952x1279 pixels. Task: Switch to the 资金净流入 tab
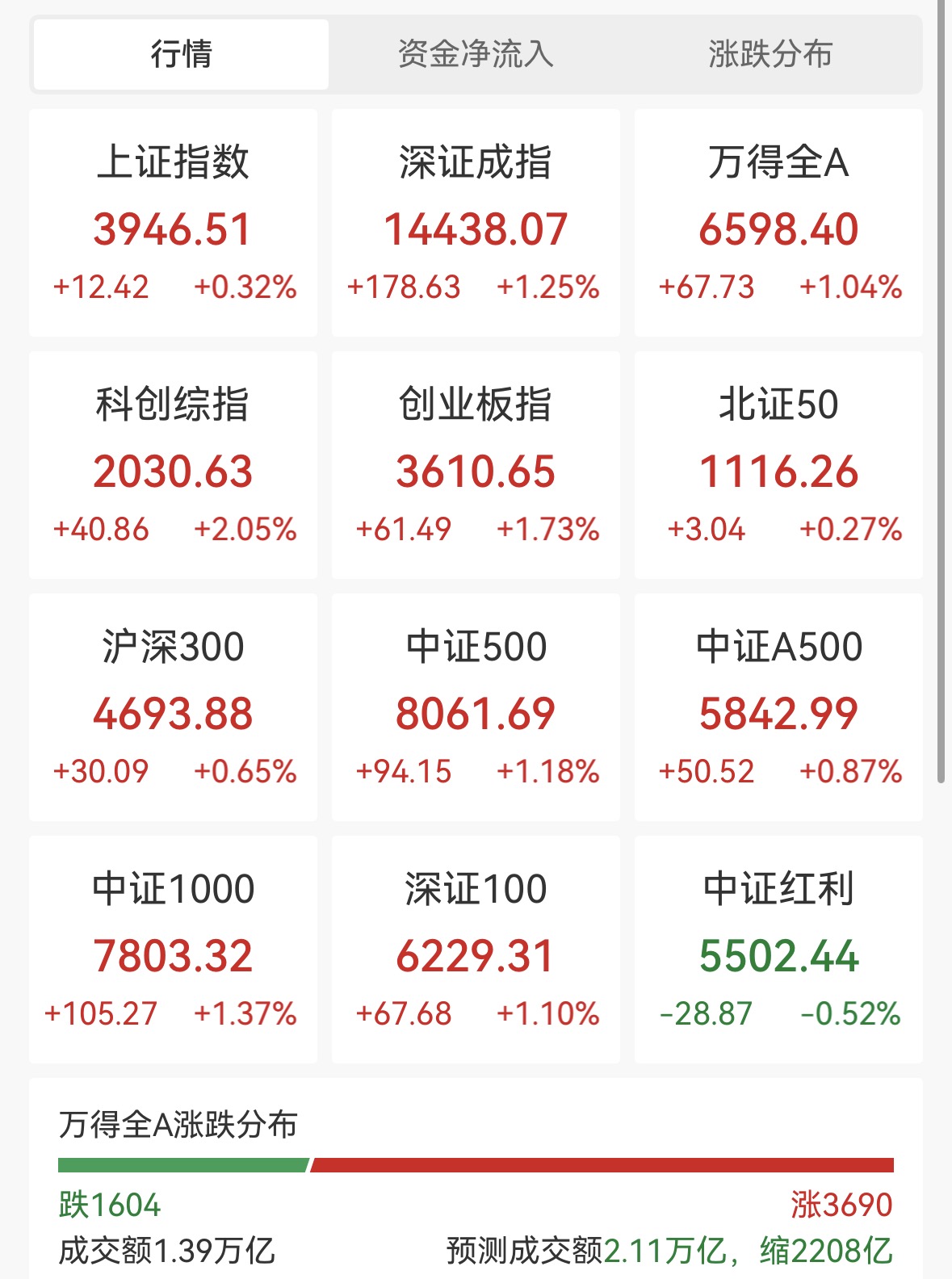pos(476,54)
